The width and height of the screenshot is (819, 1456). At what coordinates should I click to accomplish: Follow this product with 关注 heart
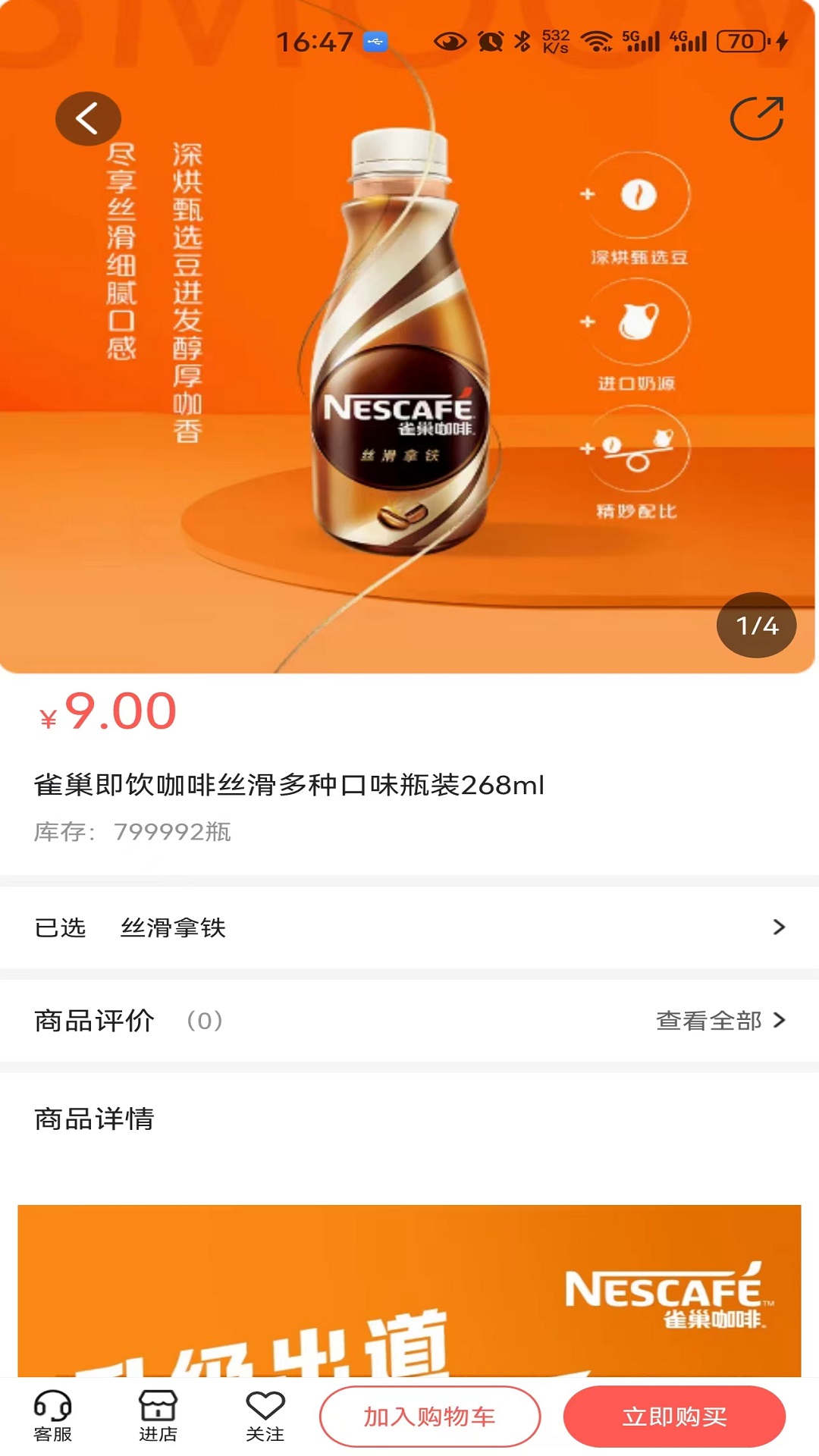(265, 1416)
